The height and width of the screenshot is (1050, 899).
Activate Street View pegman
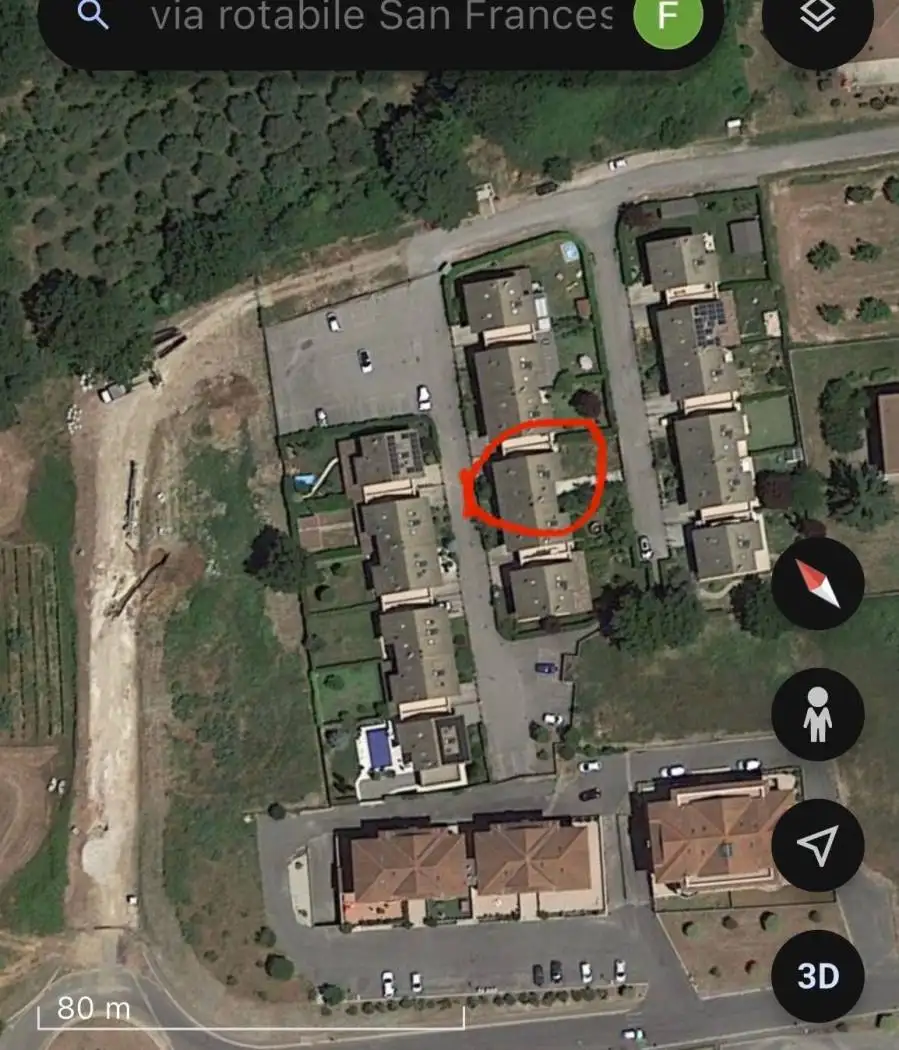point(818,714)
